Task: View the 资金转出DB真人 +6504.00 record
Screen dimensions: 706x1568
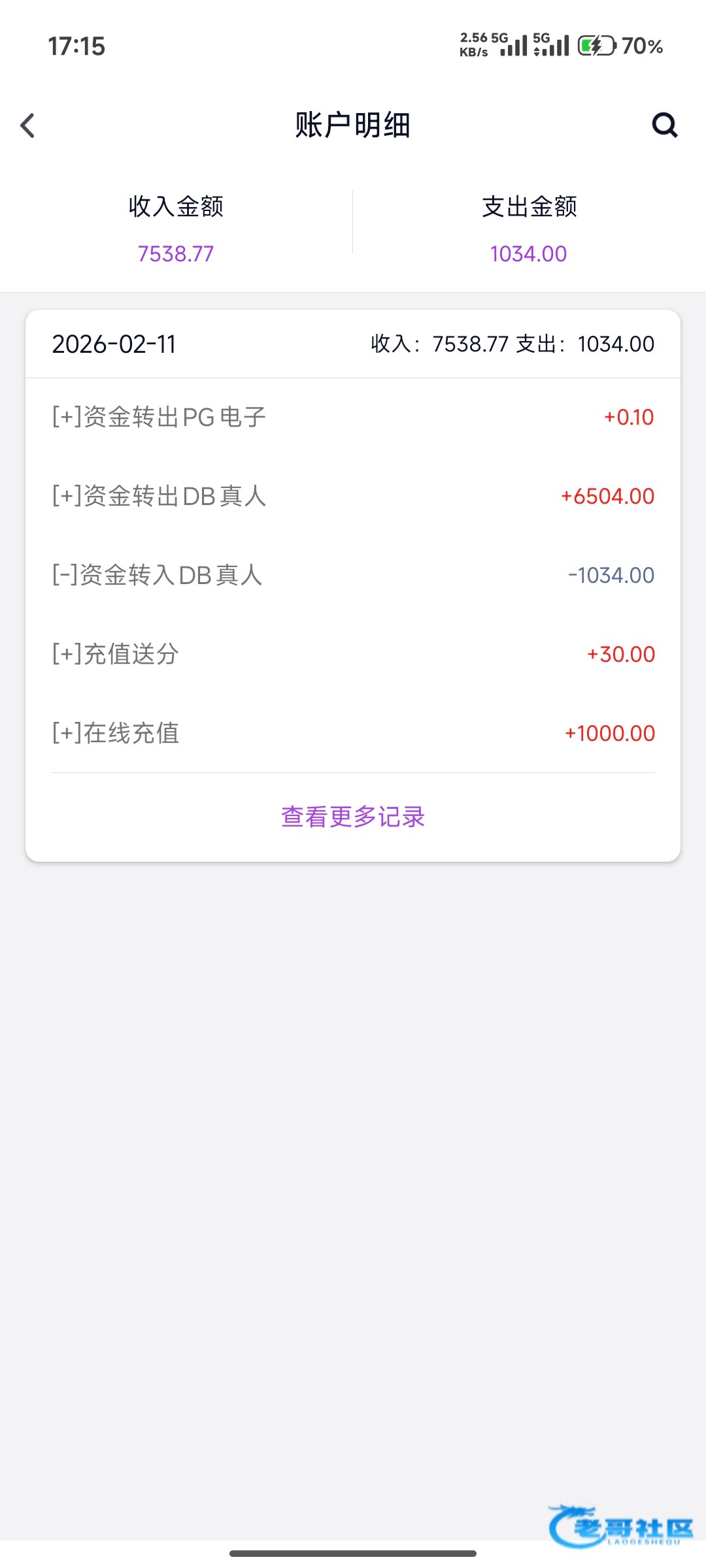Action: [x=353, y=497]
